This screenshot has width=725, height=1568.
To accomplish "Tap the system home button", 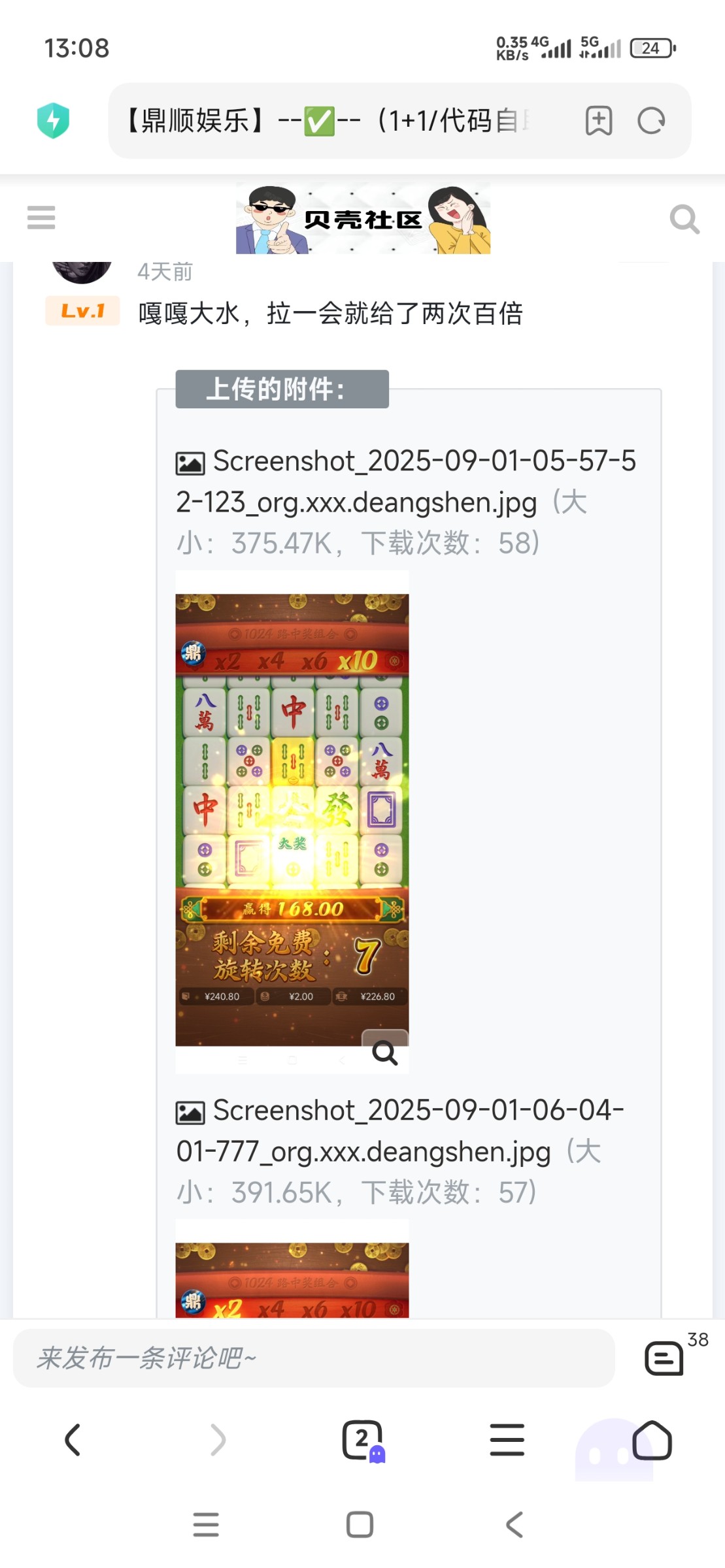I will pos(360,1525).
